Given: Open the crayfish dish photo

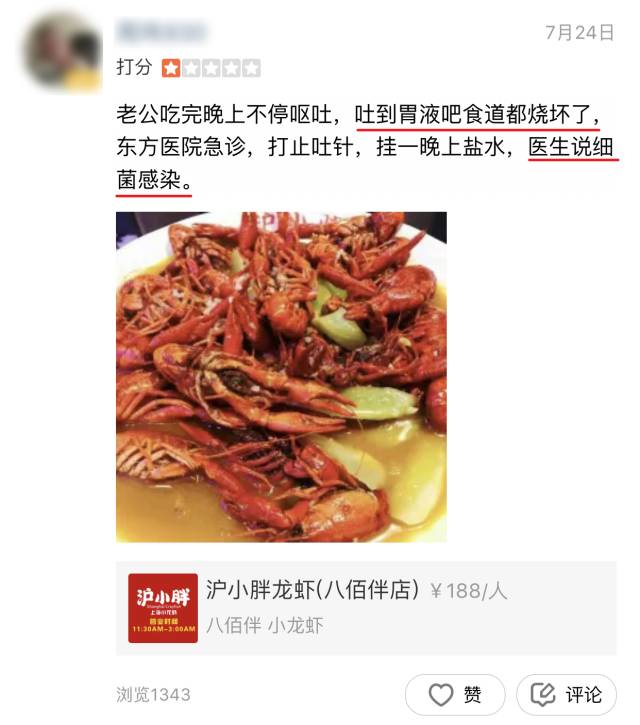Looking at the screenshot, I should coord(281,377).
